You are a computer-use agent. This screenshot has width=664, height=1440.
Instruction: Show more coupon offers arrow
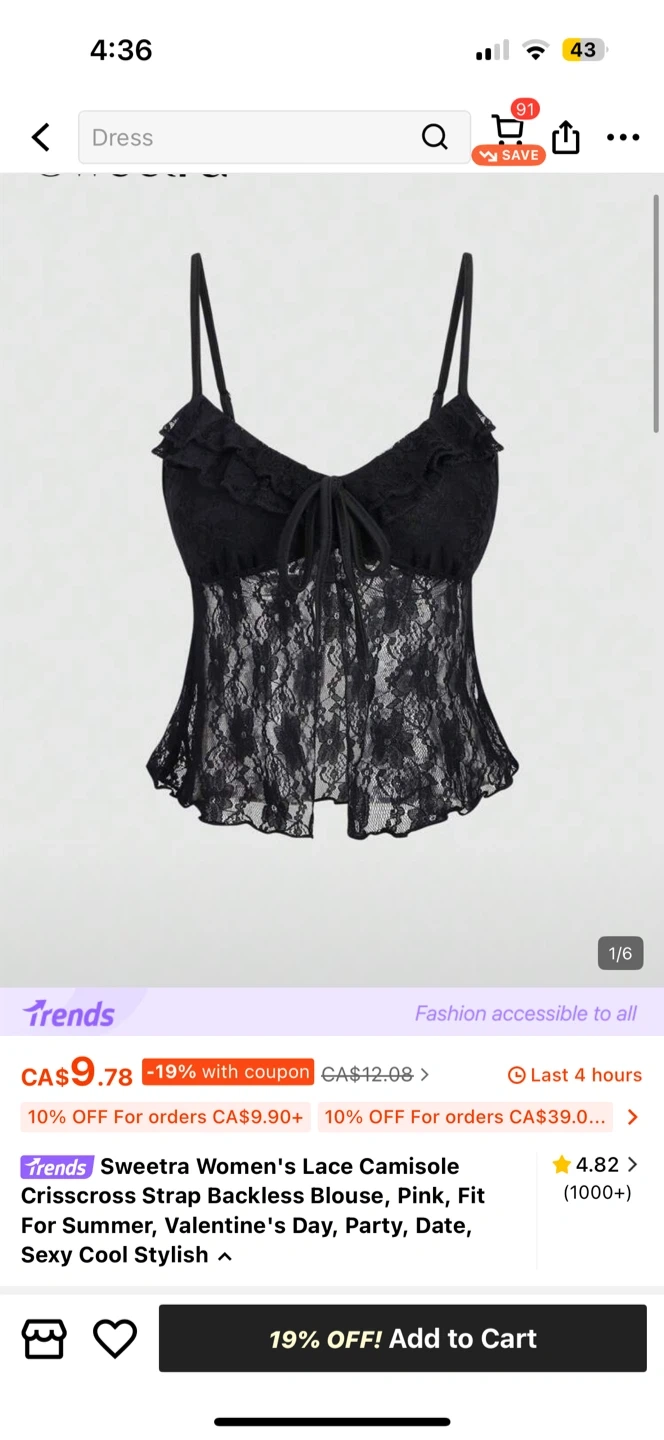[x=631, y=1116]
